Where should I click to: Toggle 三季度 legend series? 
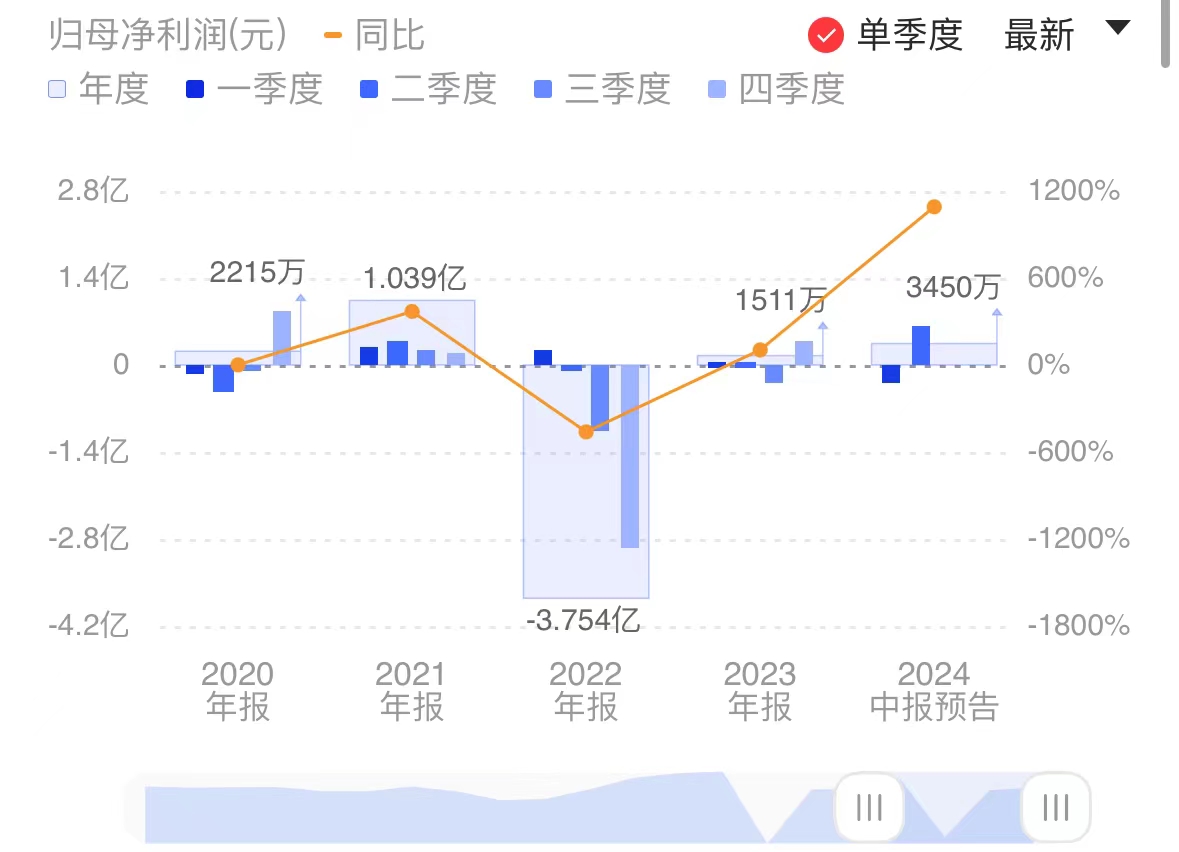pos(602,89)
